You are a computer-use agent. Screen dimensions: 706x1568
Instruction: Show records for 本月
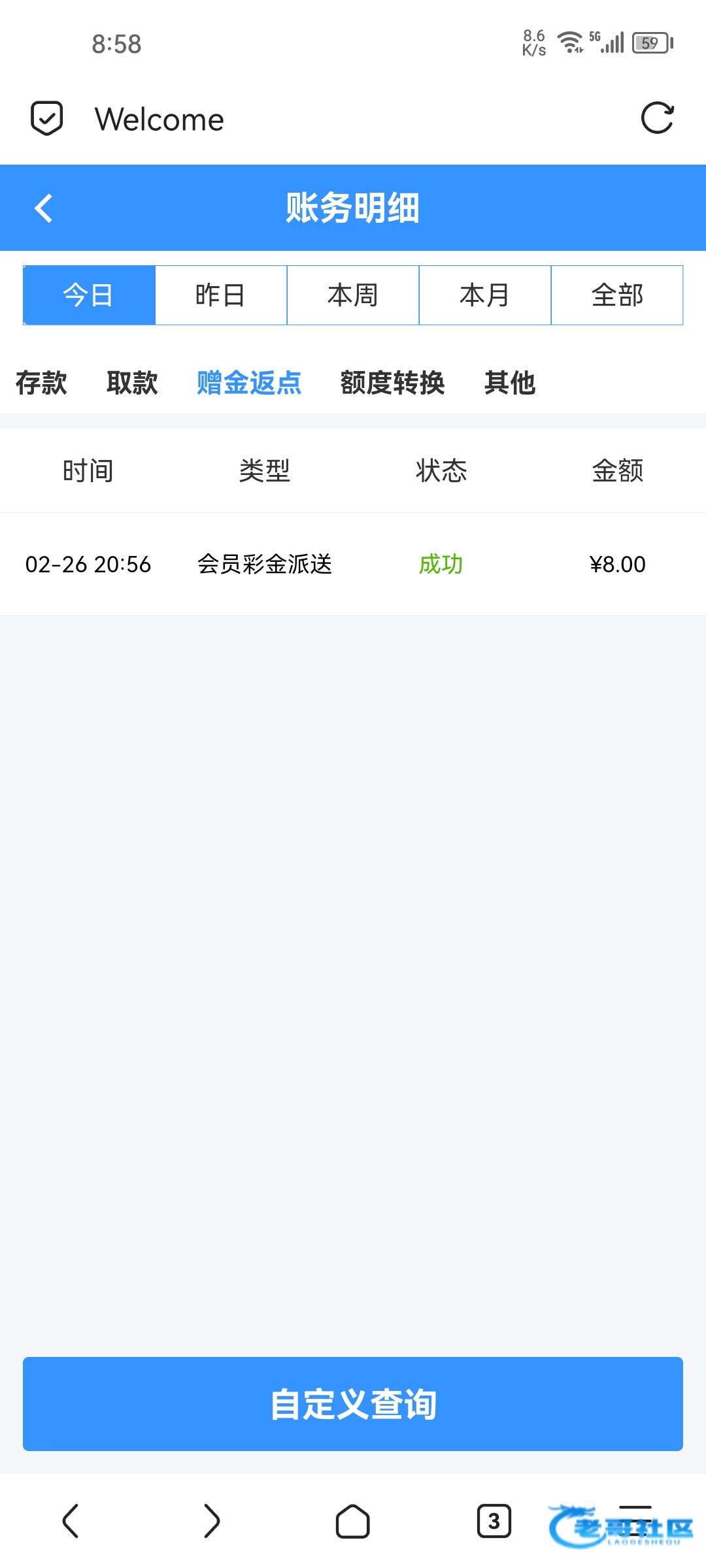tap(485, 295)
